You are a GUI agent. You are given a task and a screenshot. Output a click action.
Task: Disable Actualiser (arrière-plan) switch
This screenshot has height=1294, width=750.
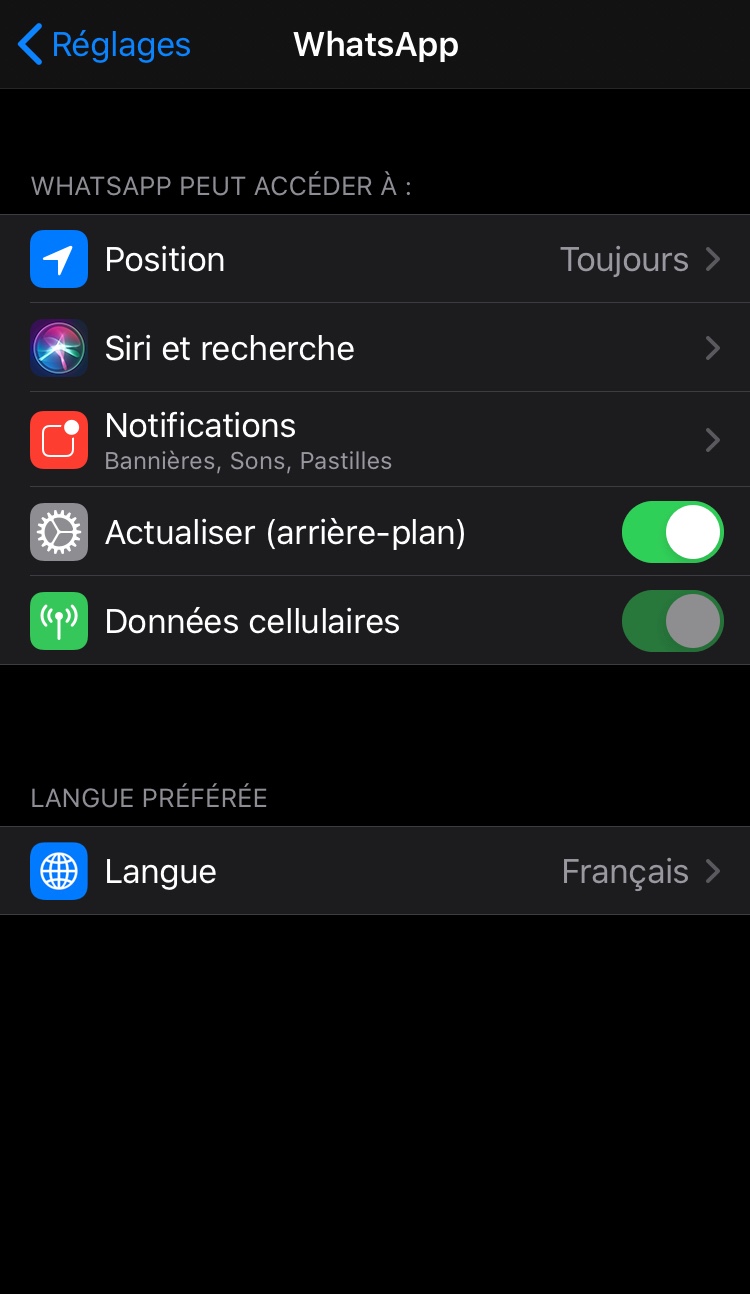pos(672,533)
